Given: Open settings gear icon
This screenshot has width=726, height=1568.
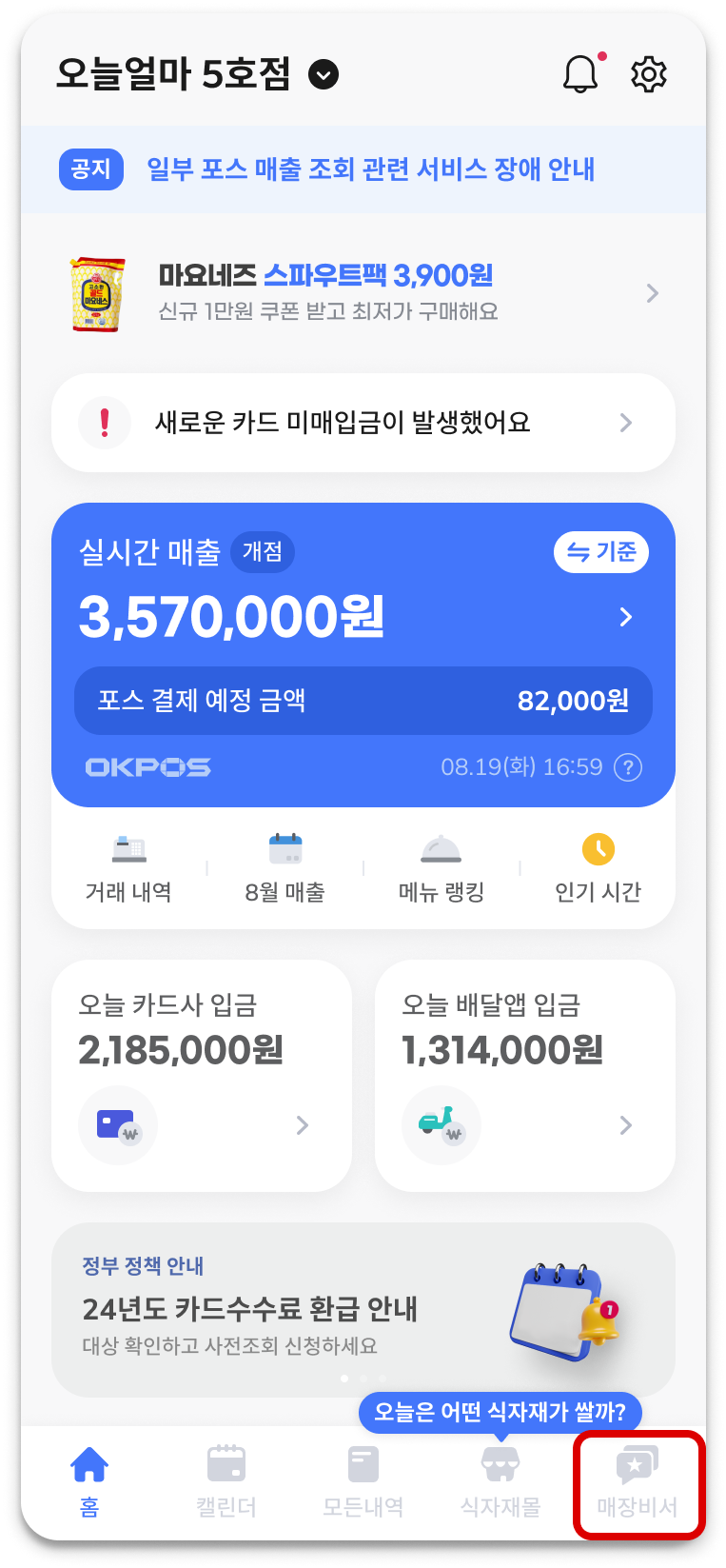Looking at the screenshot, I should pos(649,74).
